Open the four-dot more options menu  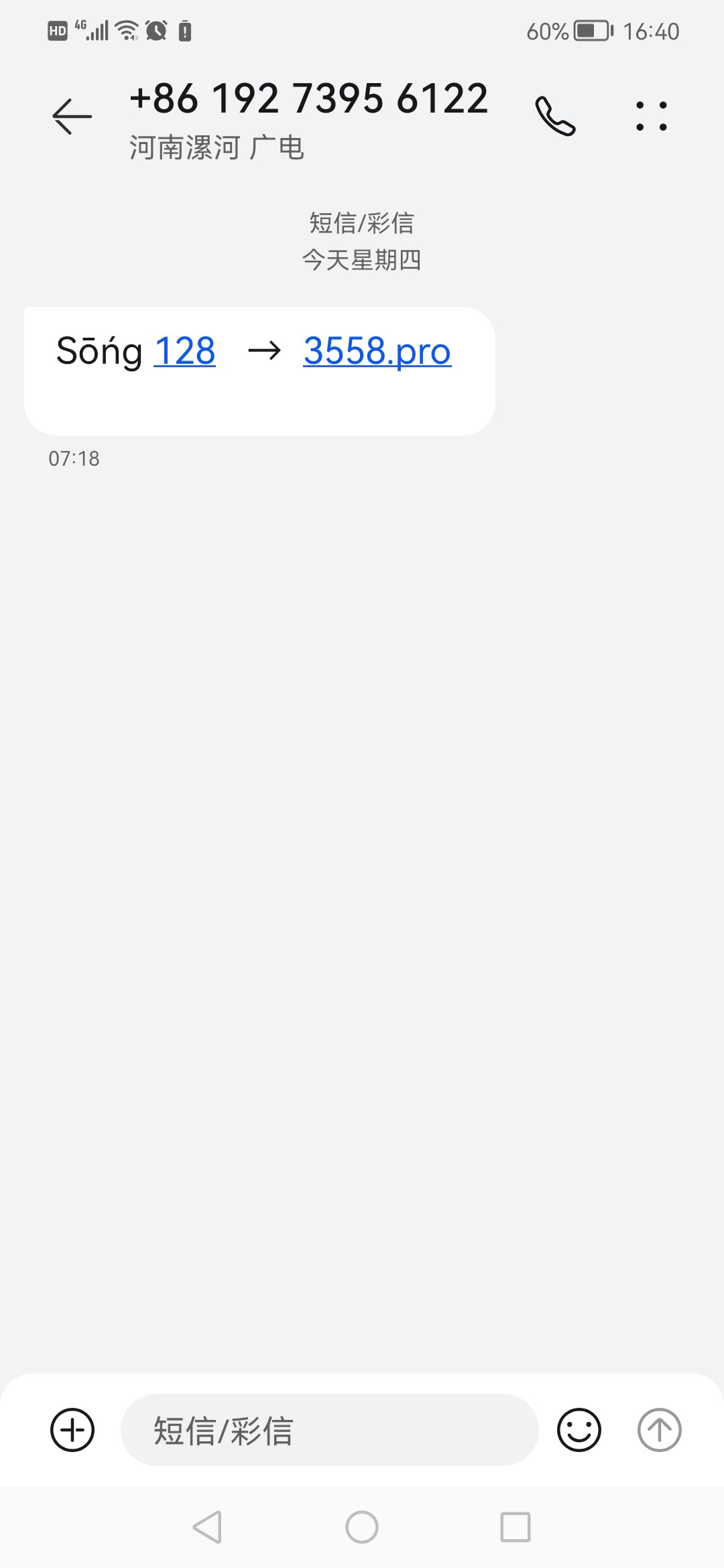coord(651,116)
